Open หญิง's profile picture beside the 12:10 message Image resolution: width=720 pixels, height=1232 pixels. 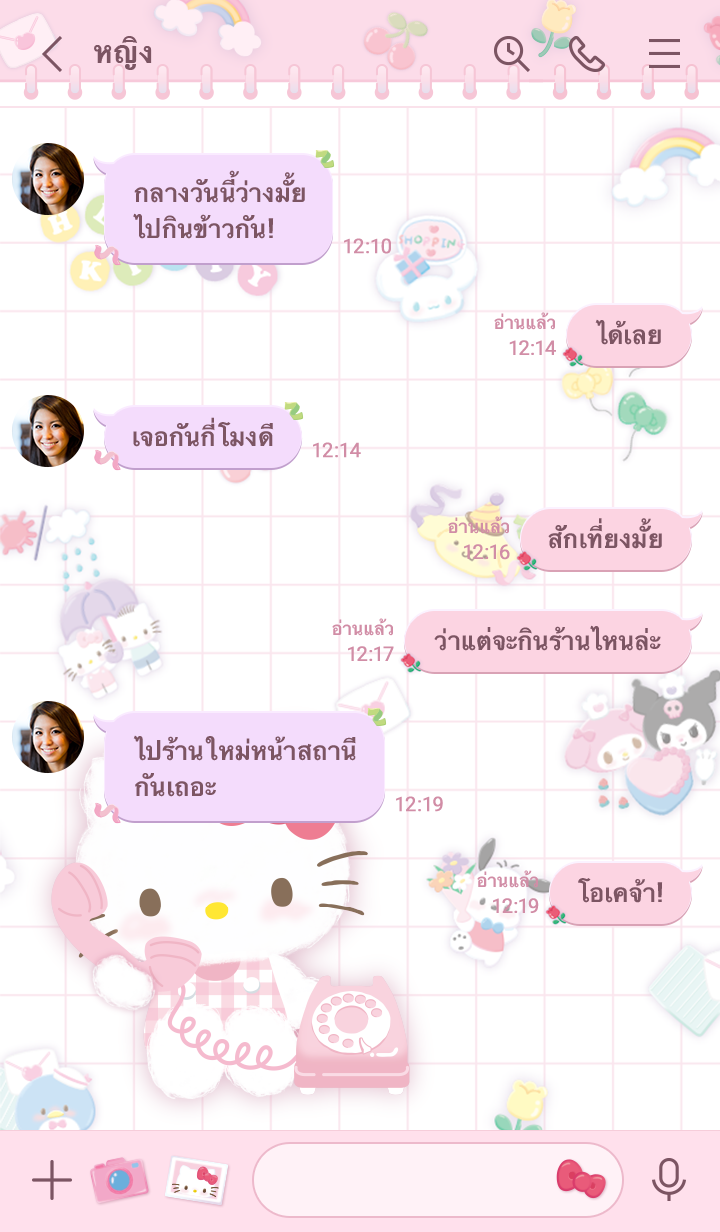tap(50, 179)
